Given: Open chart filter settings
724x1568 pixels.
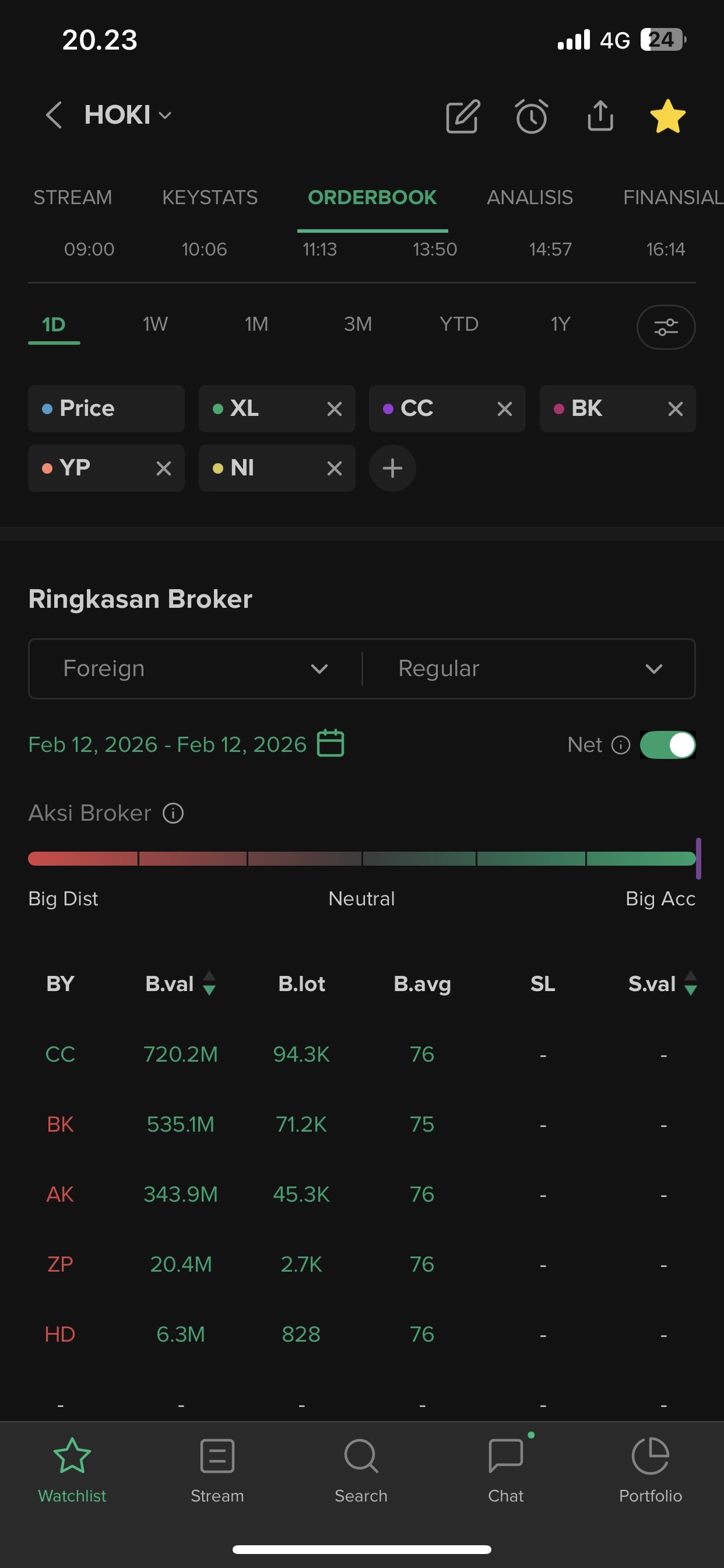Looking at the screenshot, I should point(666,327).
